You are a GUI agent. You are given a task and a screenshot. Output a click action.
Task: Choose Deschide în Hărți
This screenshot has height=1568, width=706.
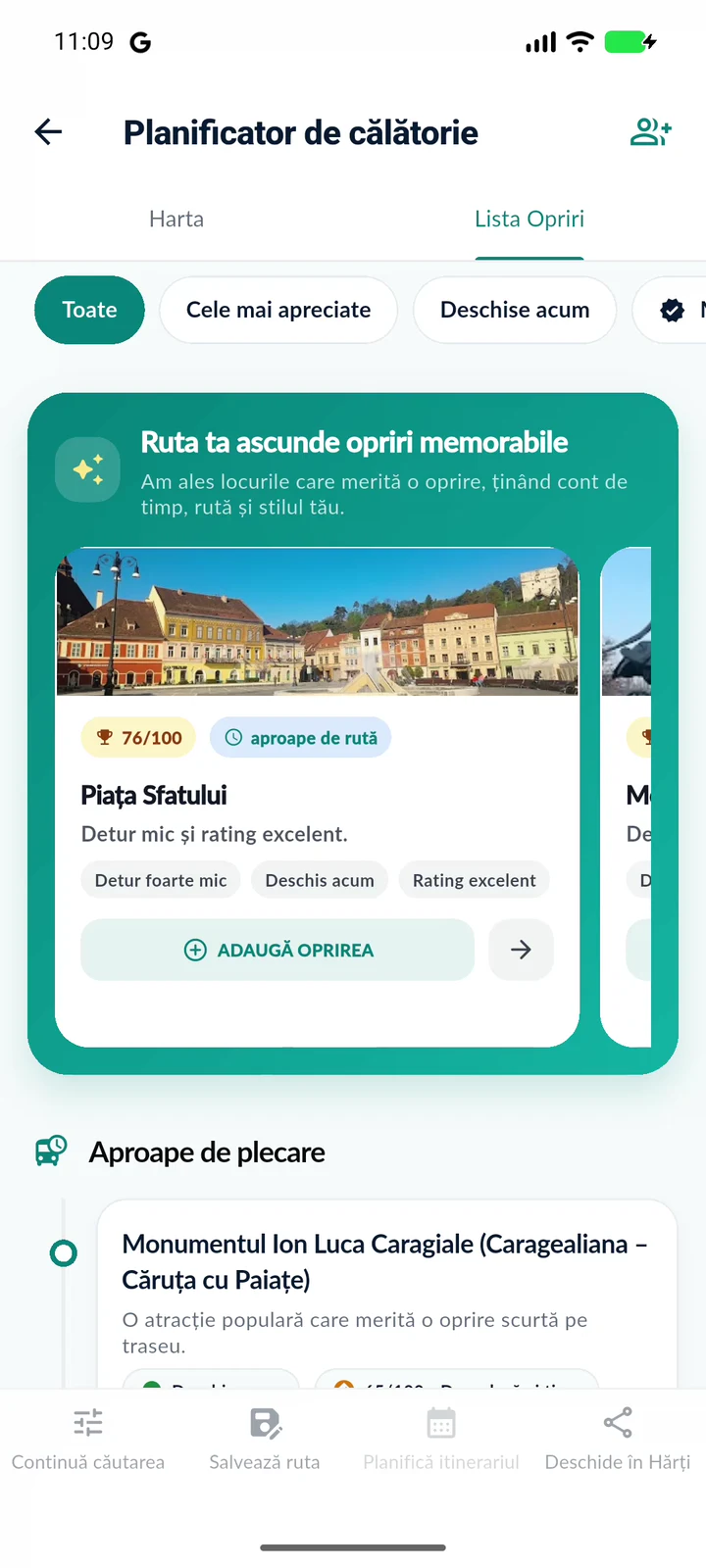[618, 1439]
